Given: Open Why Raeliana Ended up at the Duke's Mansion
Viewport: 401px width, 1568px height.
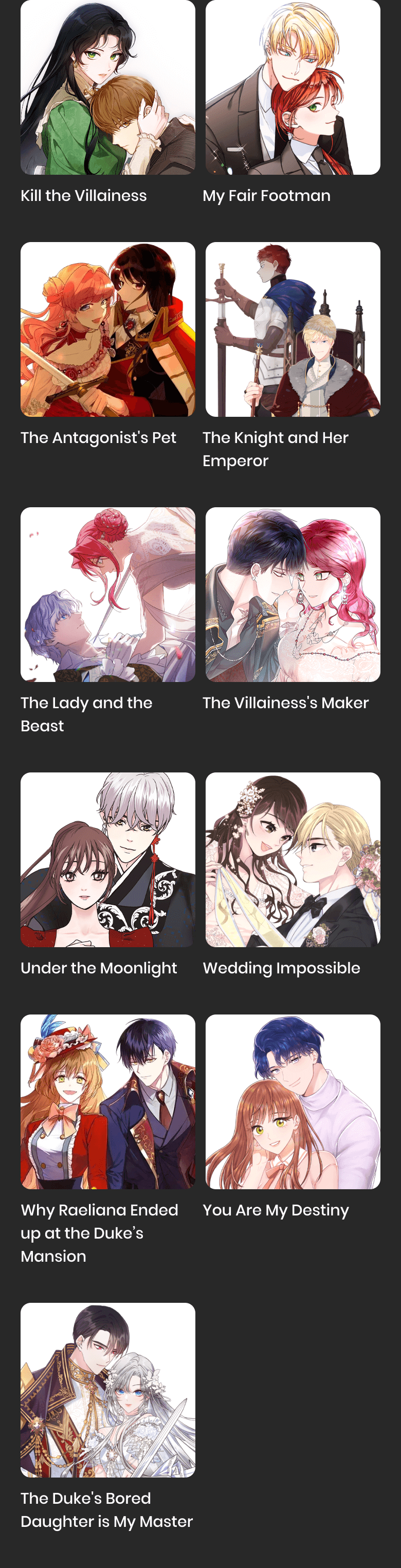Looking at the screenshot, I should (x=107, y=1101).
